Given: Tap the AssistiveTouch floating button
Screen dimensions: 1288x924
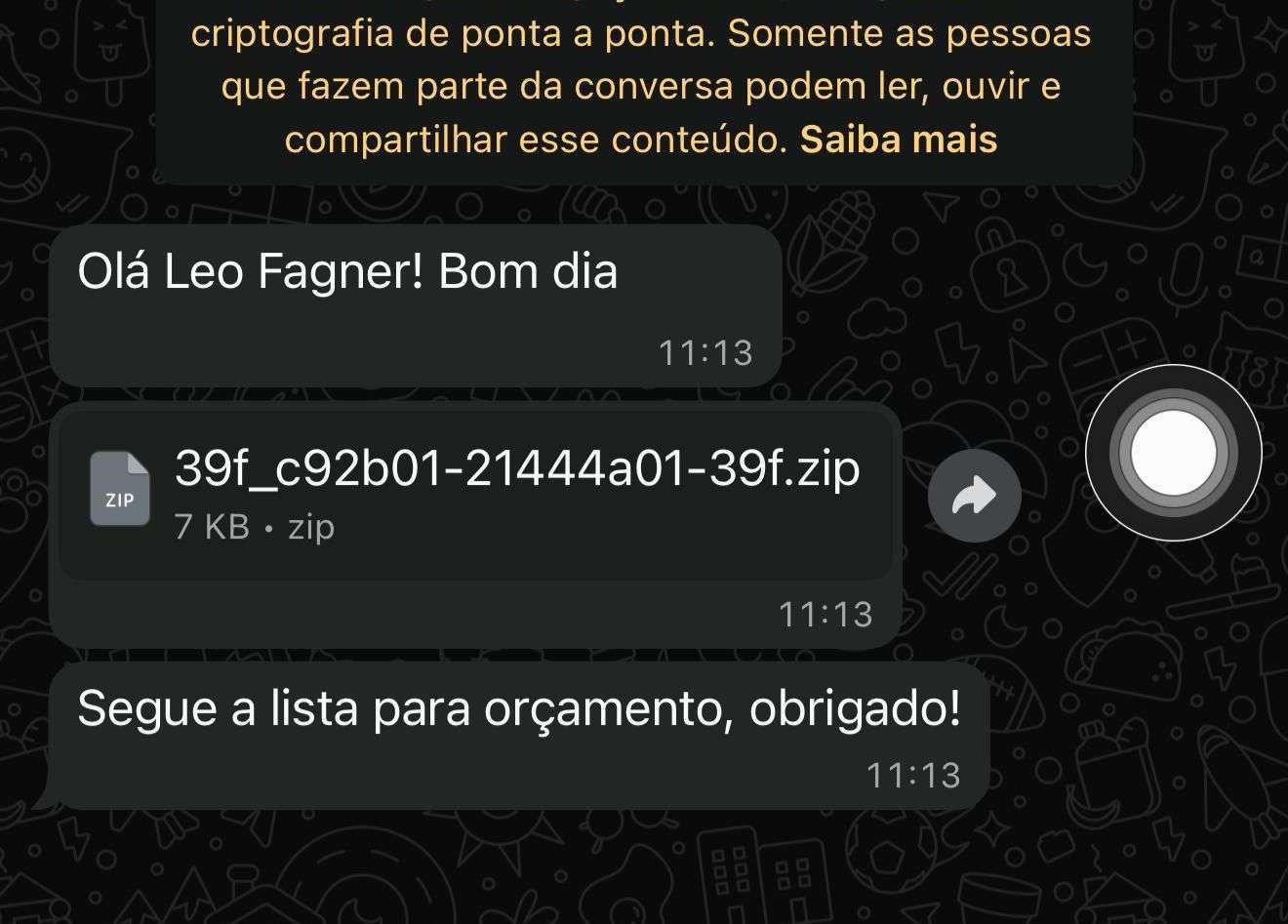Looking at the screenshot, I should pos(1173,453).
